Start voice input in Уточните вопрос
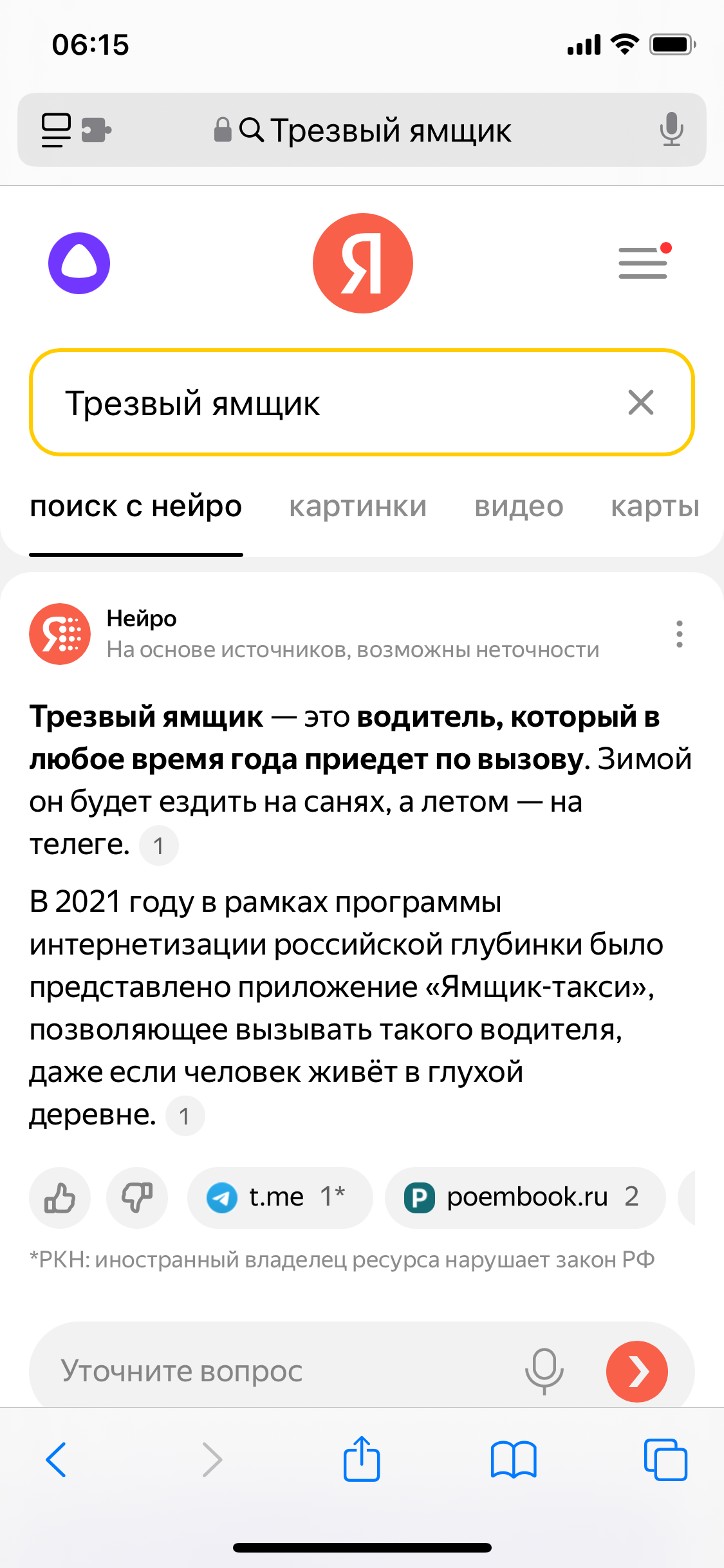This screenshot has width=724, height=1568. (x=544, y=1371)
